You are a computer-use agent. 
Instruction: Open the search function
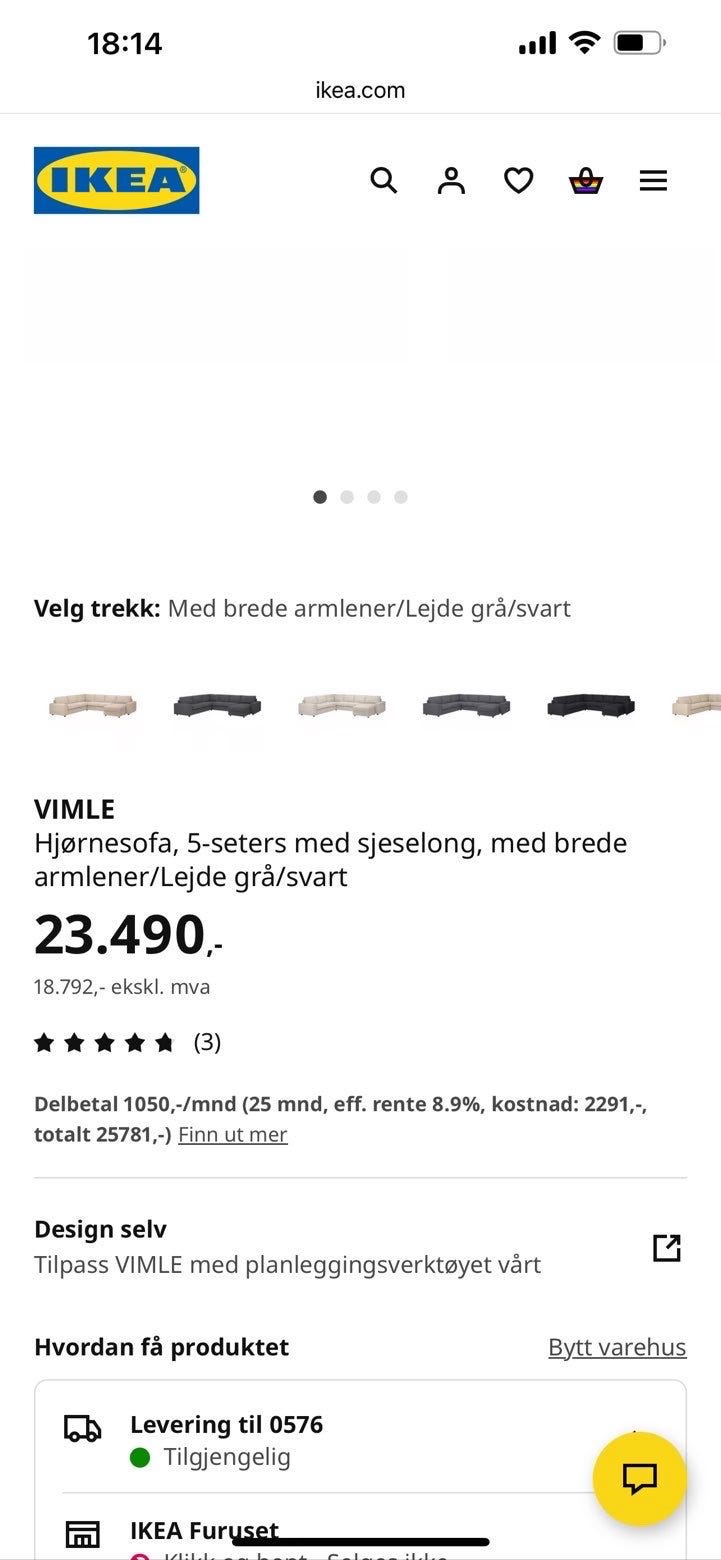click(384, 180)
